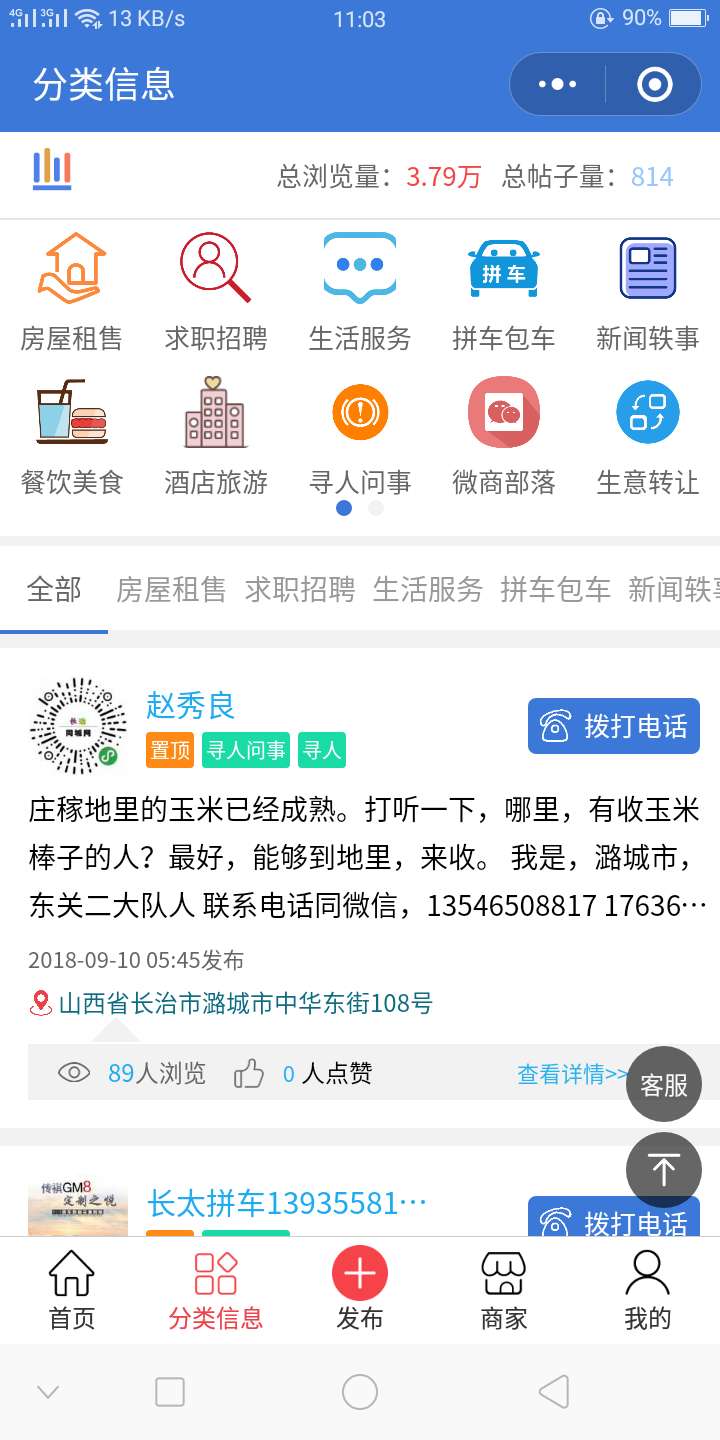
Task: Call 赵秀良 using 拨打电话
Action: (614, 726)
